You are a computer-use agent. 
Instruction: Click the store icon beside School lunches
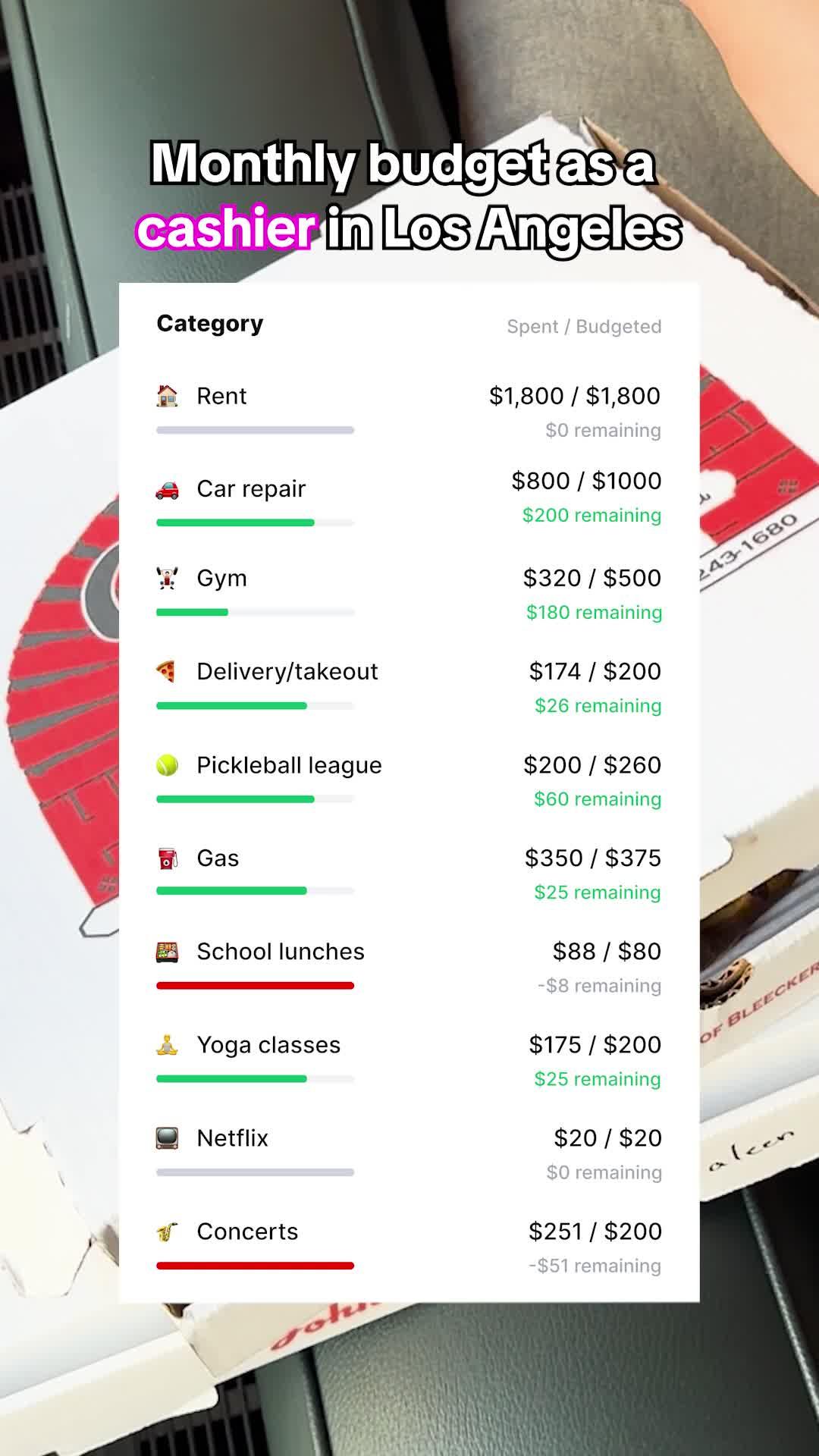[168, 951]
